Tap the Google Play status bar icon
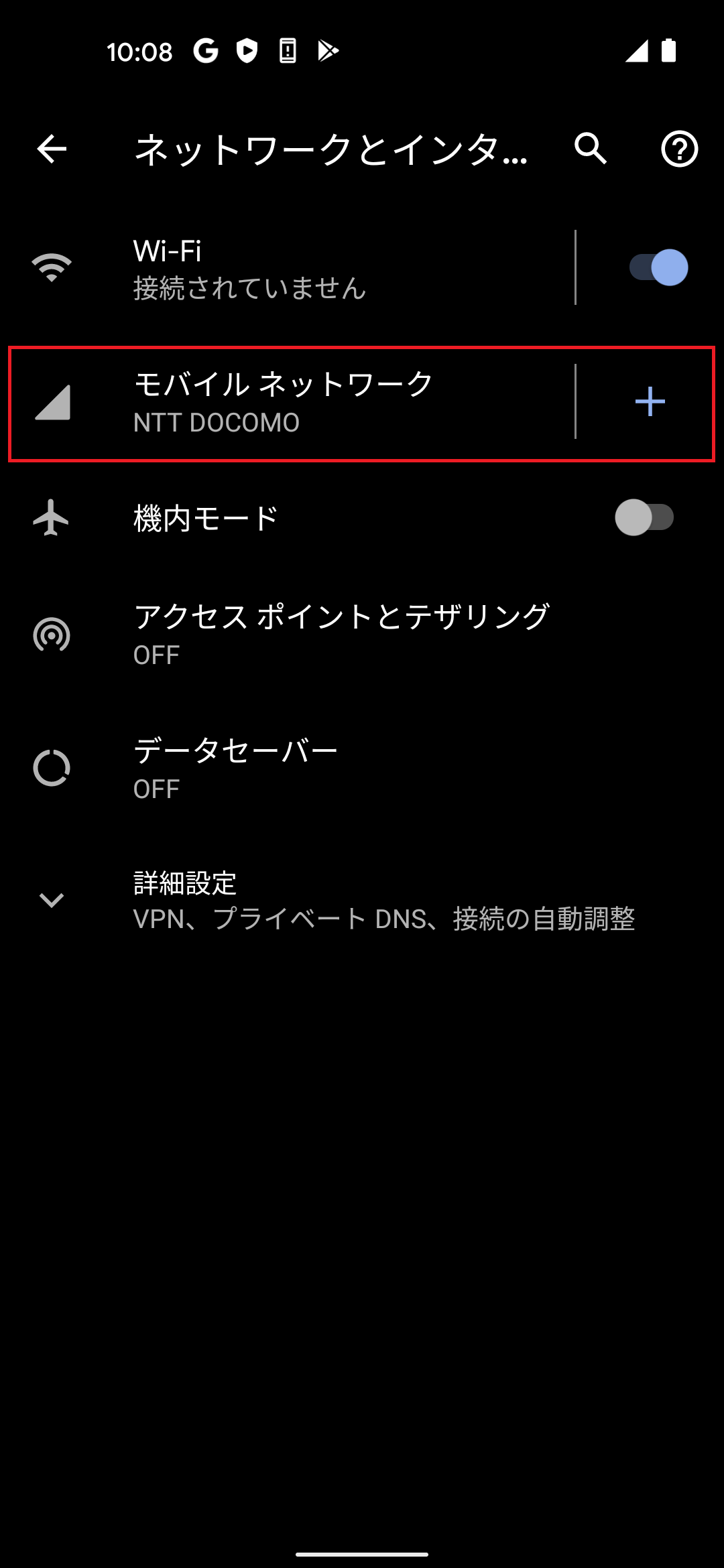The height and width of the screenshot is (1568, 724). point(328,50)
